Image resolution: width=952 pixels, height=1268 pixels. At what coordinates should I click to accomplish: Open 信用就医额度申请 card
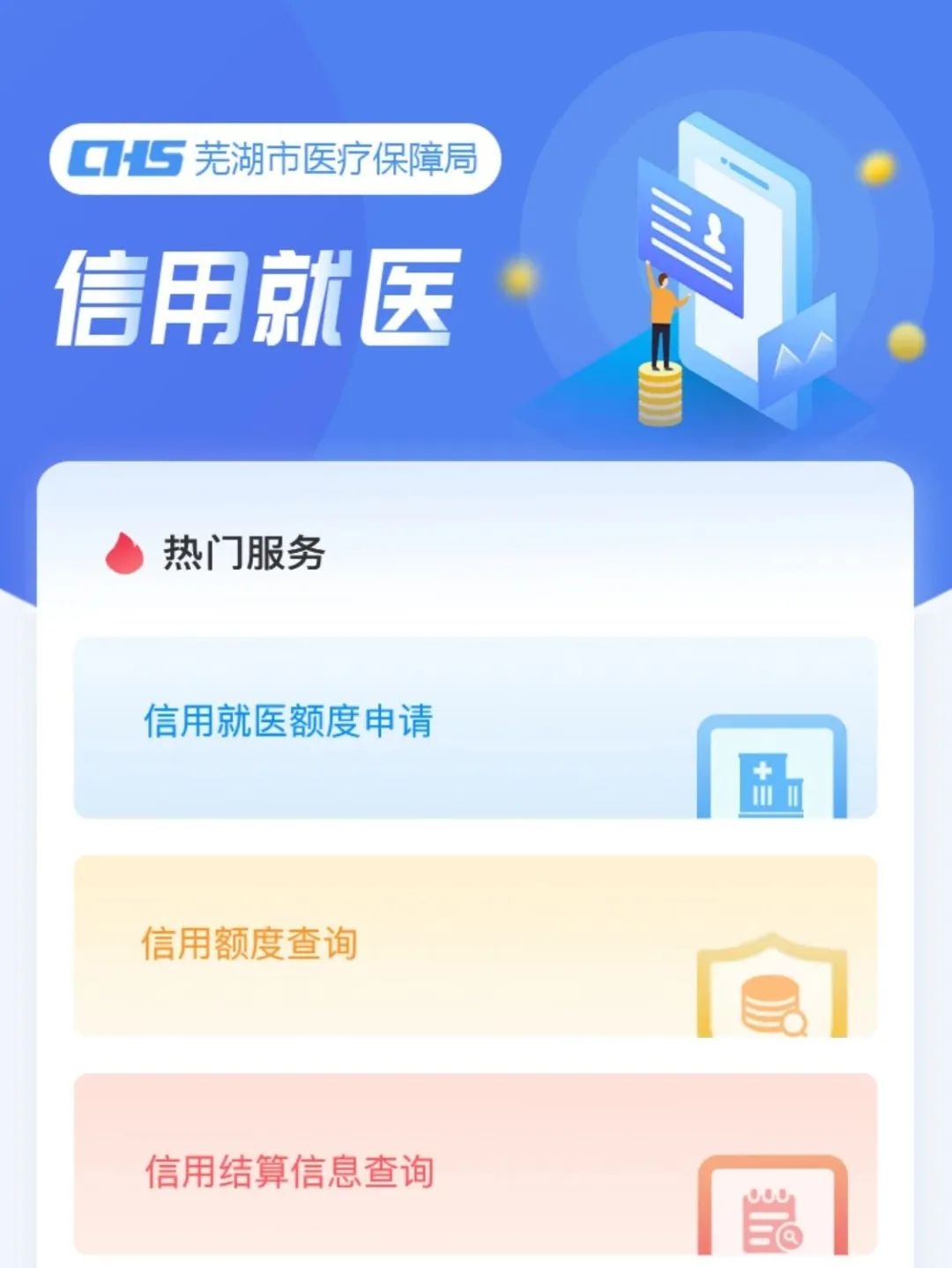[474, 727]
